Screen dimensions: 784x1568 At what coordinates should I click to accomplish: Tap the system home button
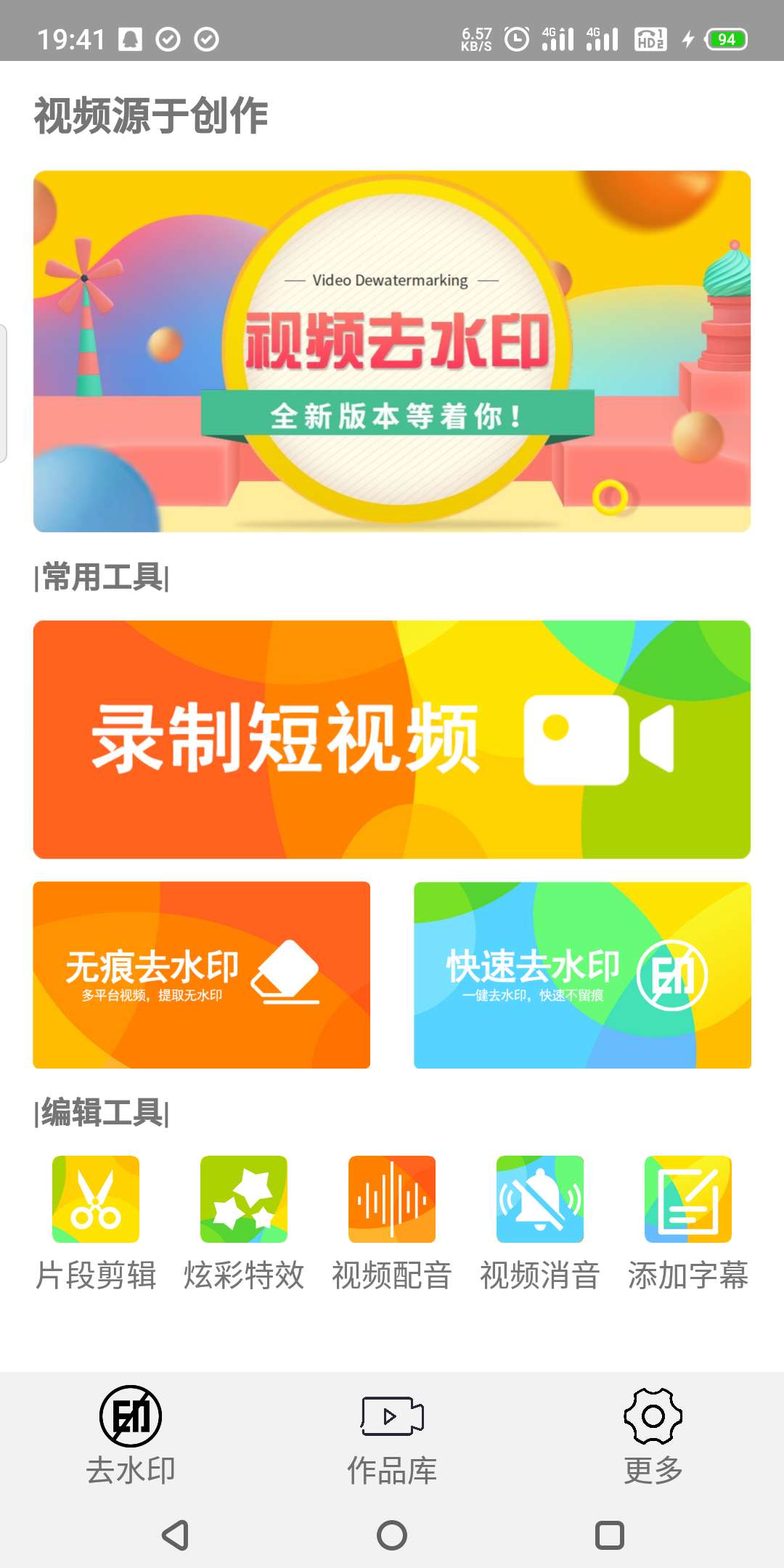pyautogui.click(x=392, y=1535)
